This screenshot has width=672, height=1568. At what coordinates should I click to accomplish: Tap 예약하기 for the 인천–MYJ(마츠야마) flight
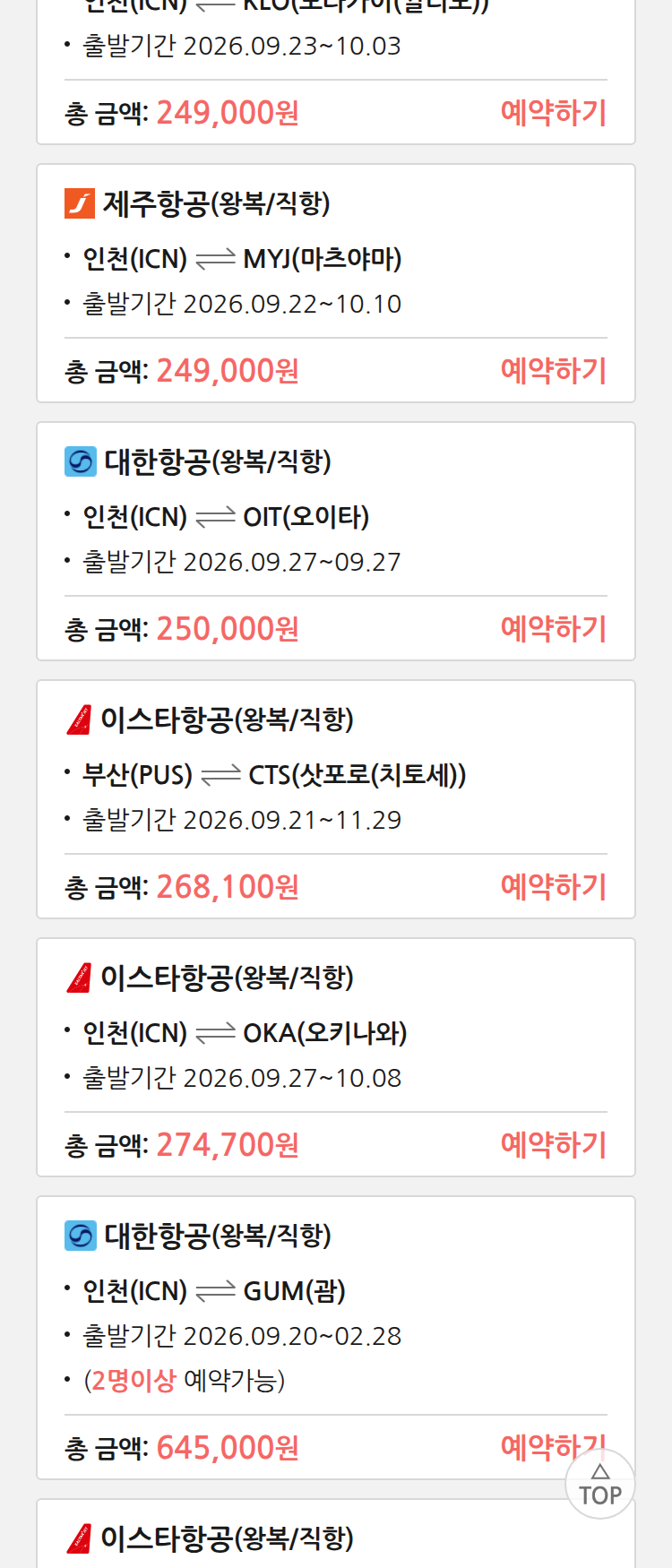[554, 370]
